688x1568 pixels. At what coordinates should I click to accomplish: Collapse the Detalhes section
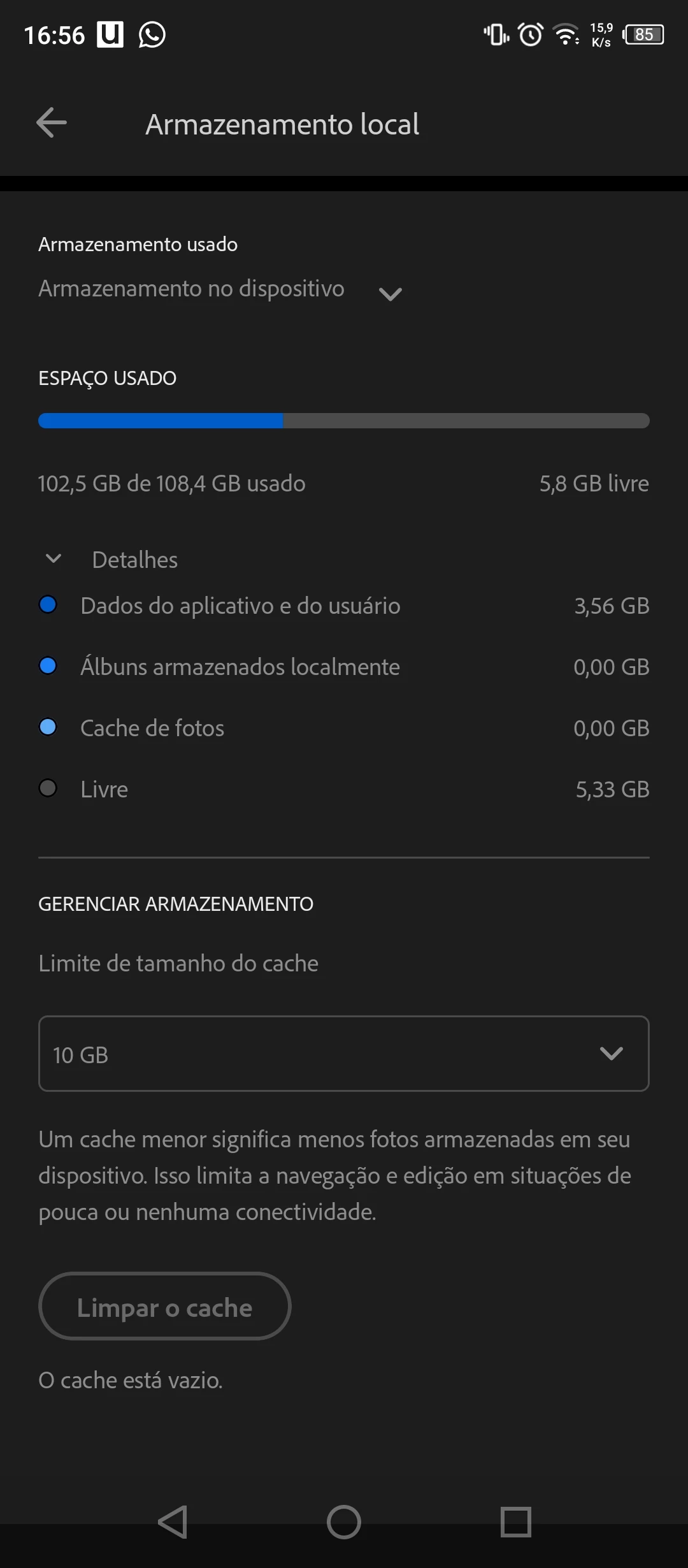coord(54,559)
